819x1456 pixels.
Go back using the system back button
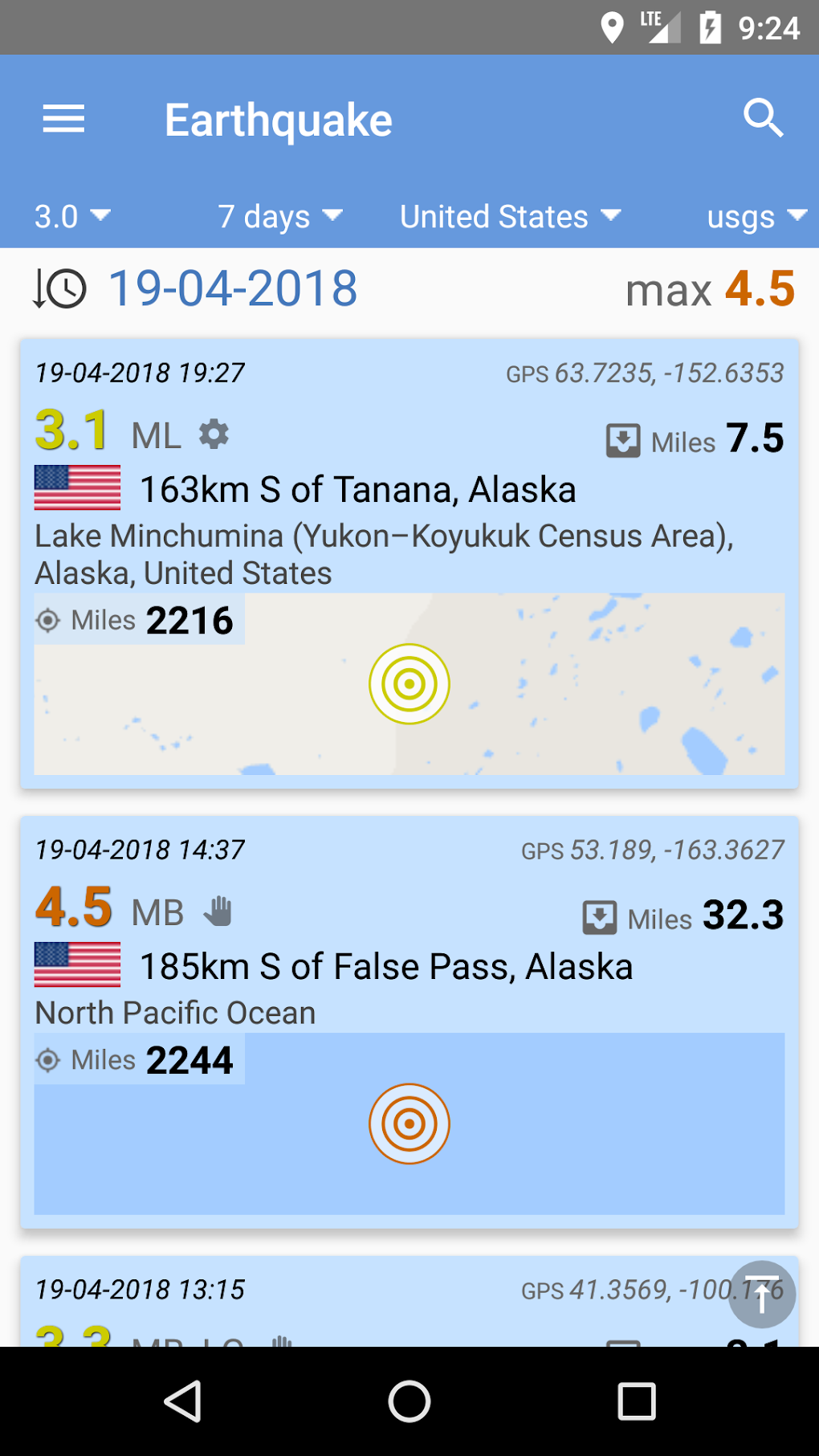pyautogui.click(x=183, y=1401)
